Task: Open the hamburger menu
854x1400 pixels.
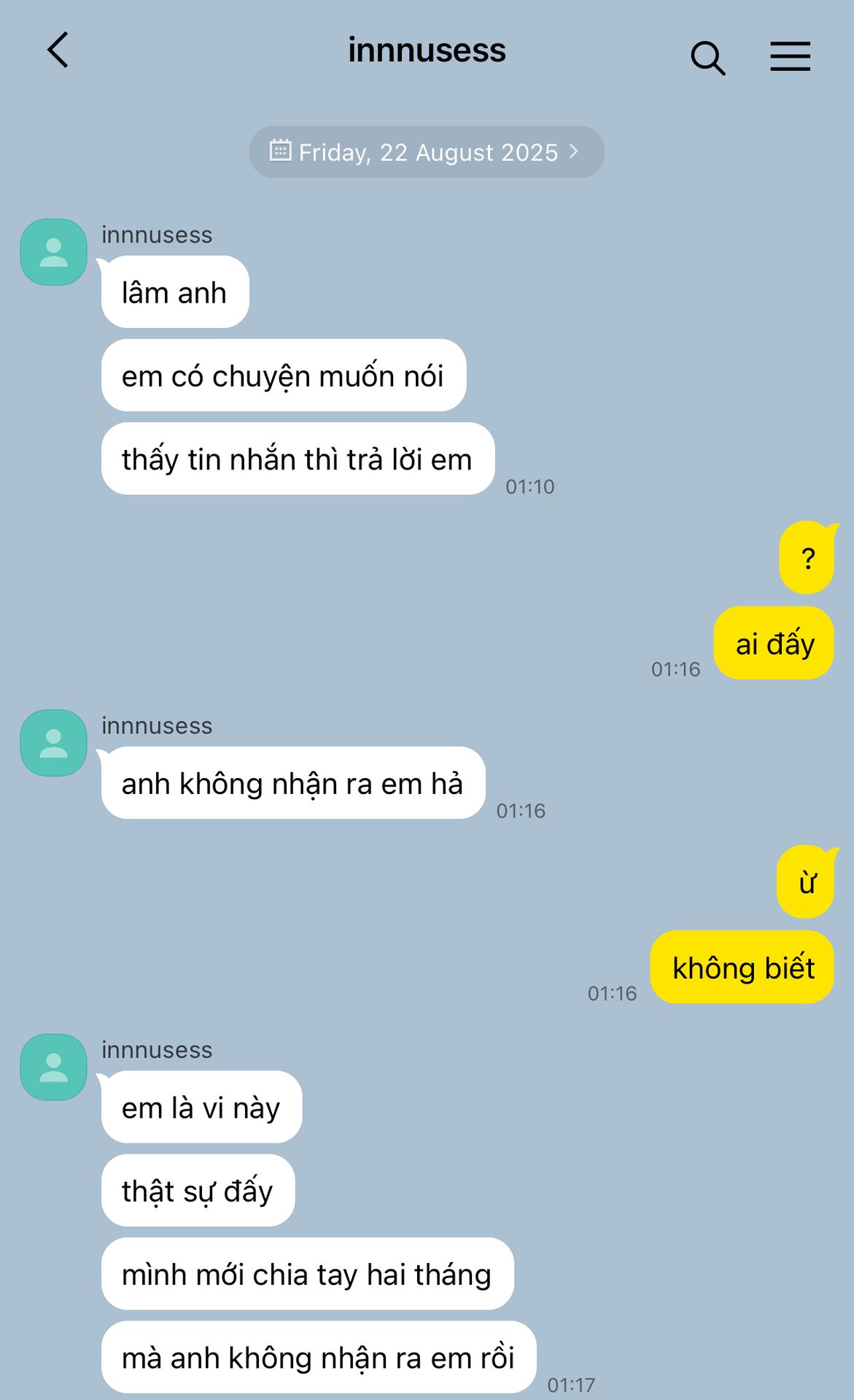Action: 790,56
